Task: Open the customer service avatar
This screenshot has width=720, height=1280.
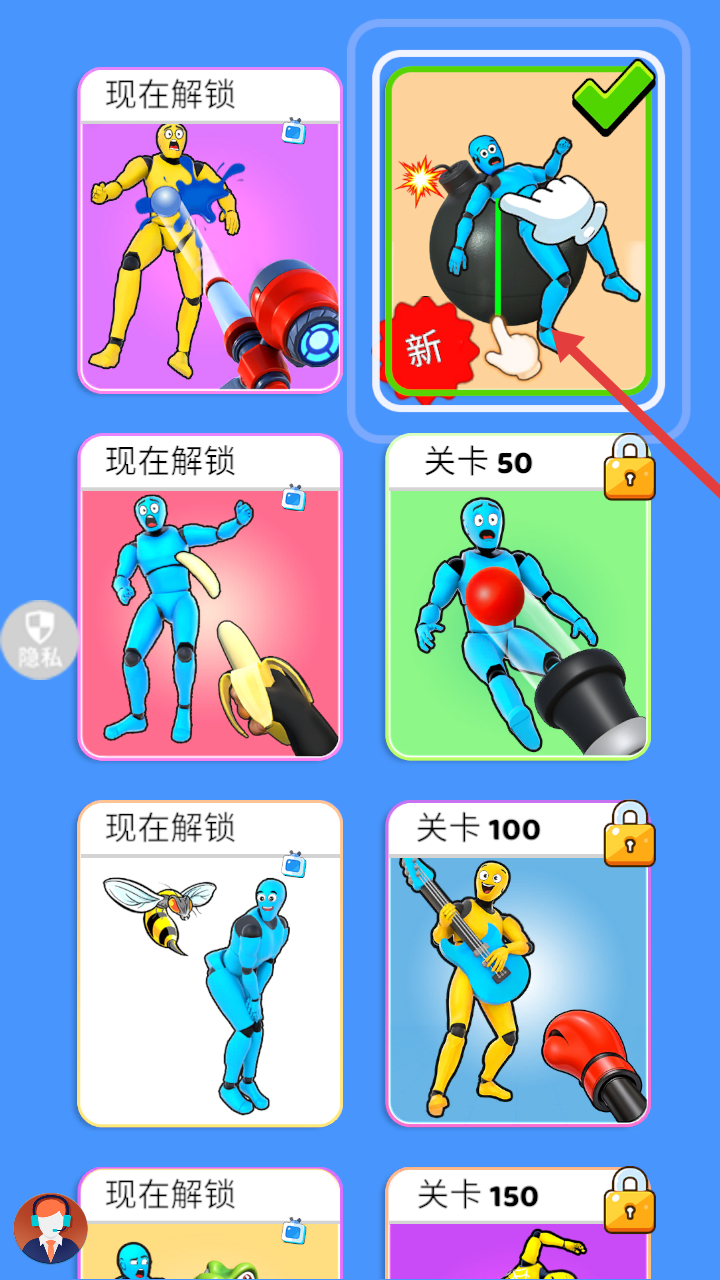Action: click(50, 1228)
